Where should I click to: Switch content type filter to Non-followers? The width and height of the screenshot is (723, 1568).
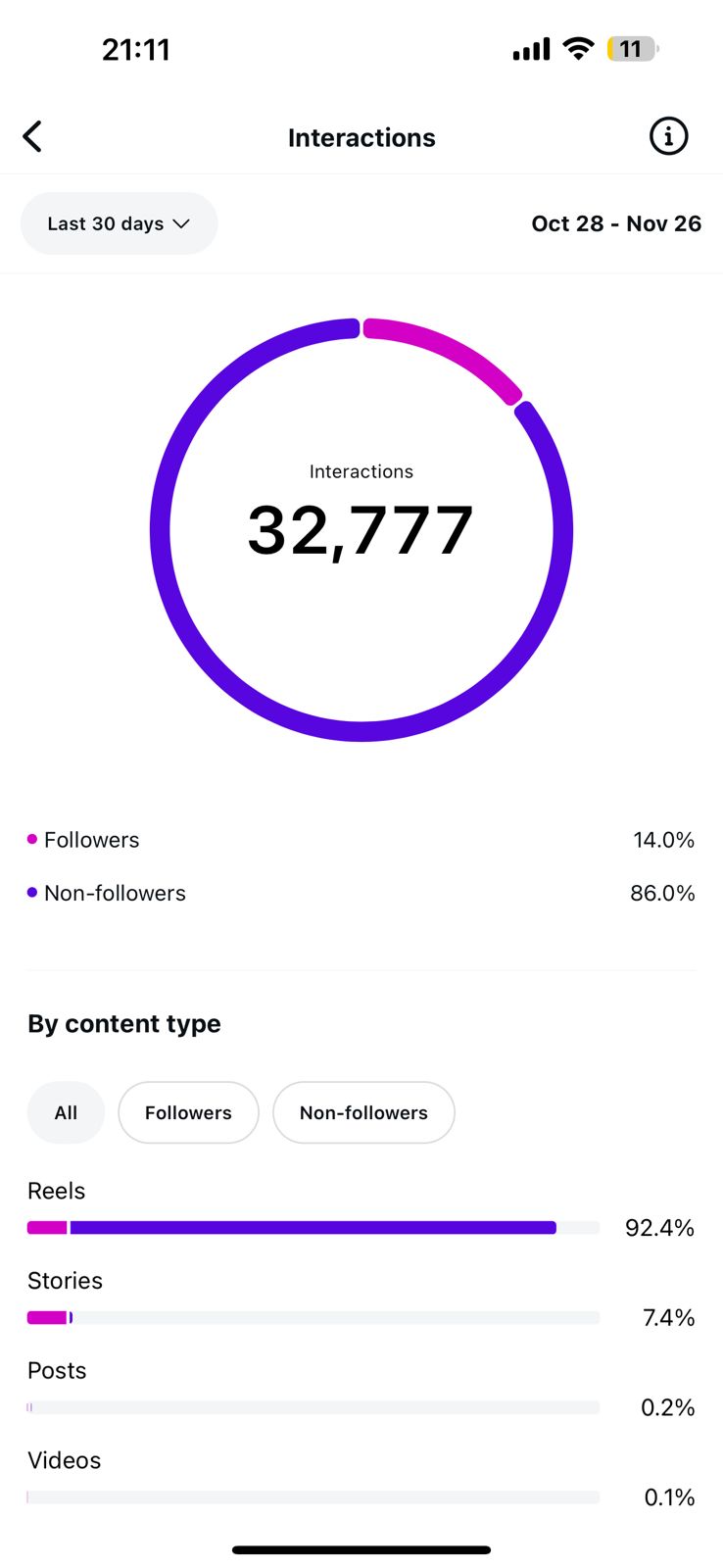[363, 1112]
